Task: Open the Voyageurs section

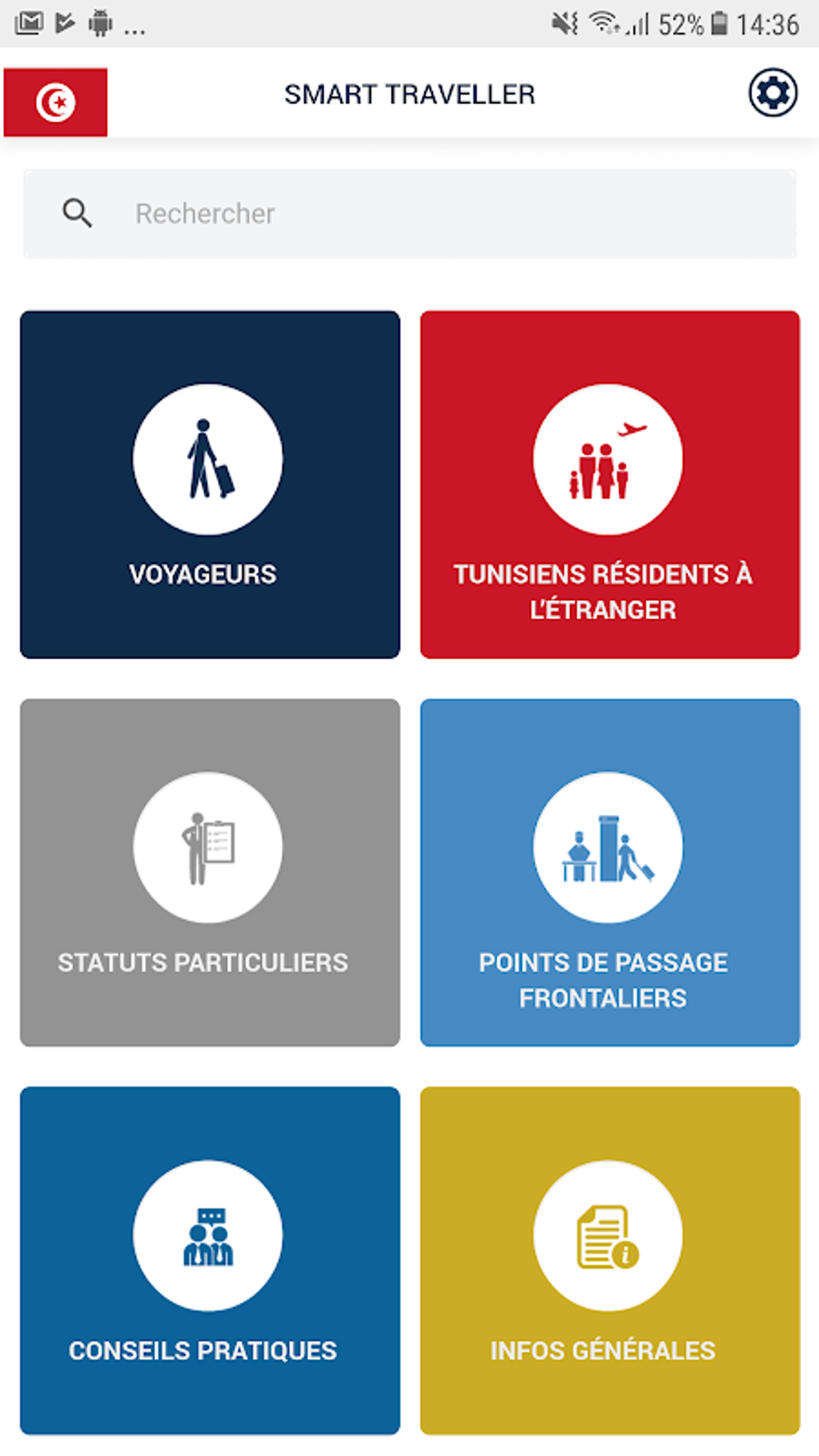Action: [207, 483]
